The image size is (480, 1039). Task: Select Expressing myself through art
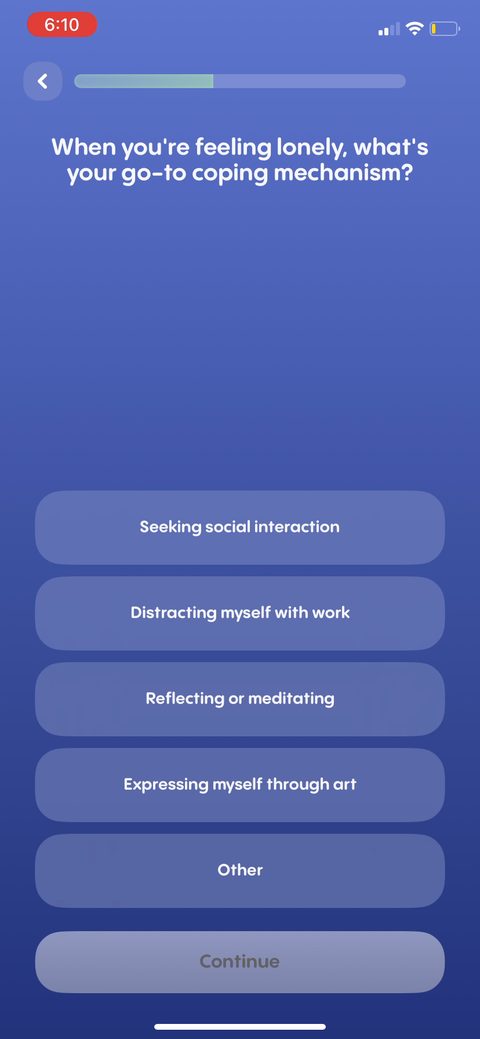(240, 785)
